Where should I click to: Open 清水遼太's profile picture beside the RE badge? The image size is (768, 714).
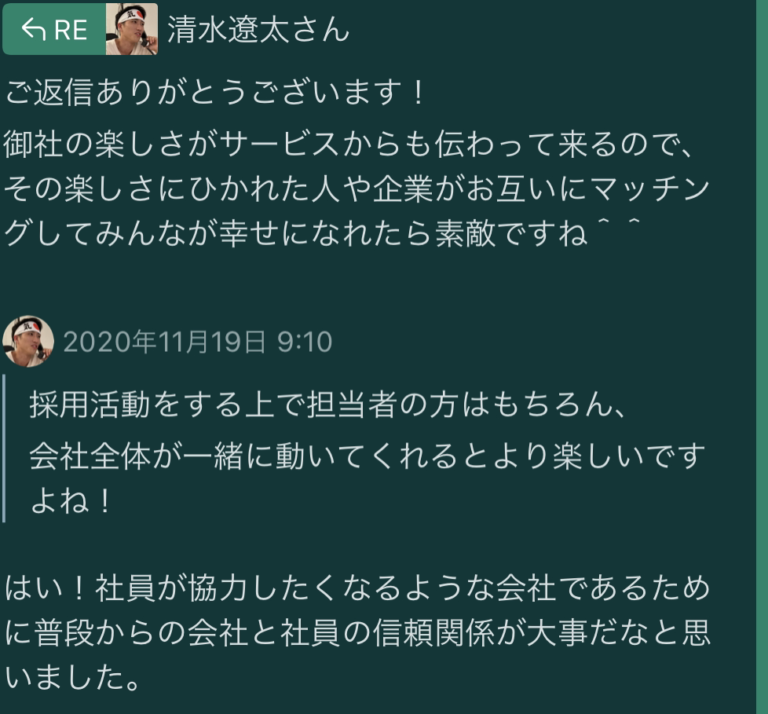[131, 29]
